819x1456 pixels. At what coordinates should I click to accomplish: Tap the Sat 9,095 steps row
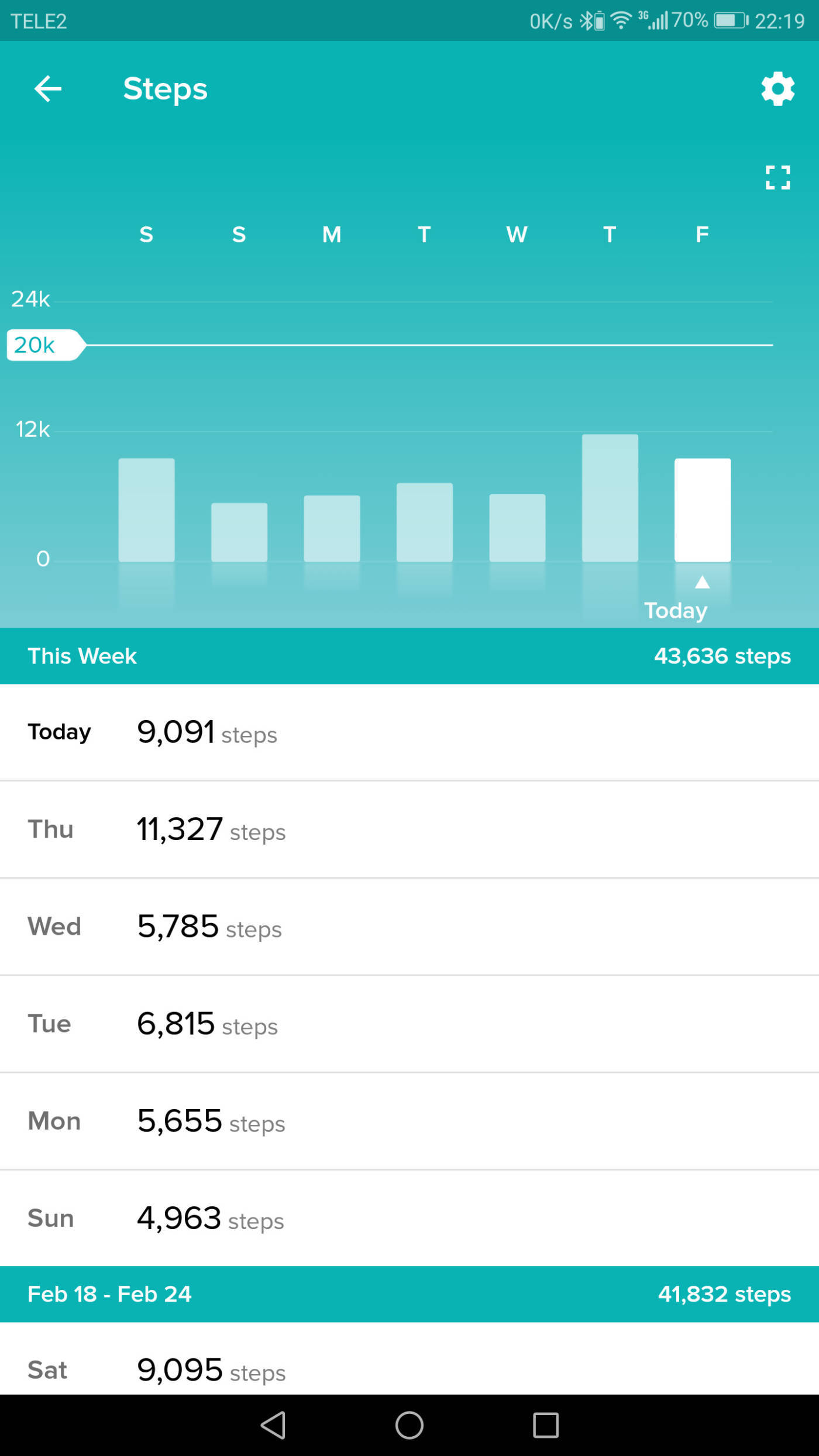coord(175,1370)
